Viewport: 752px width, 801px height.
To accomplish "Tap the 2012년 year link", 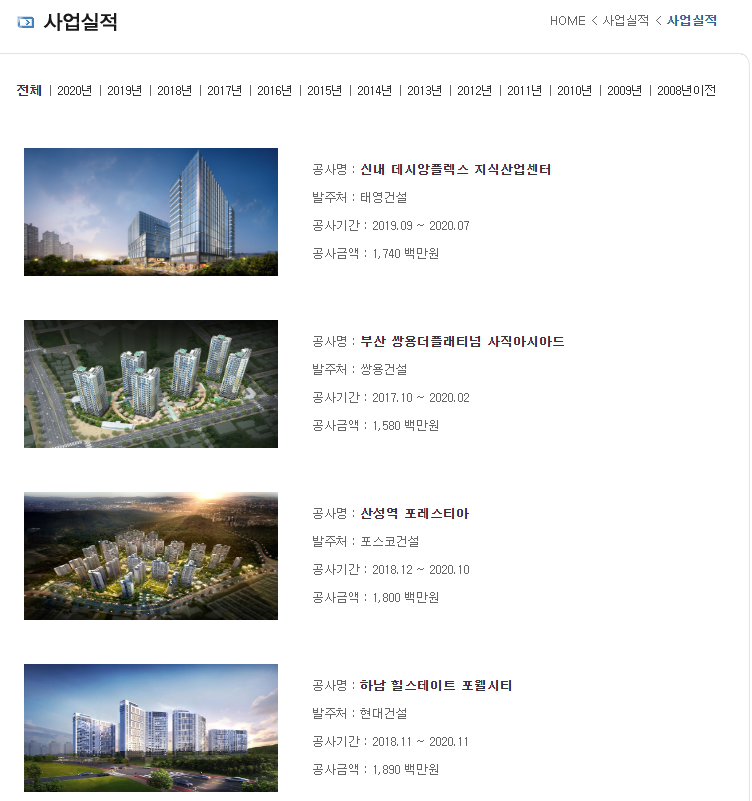I will tap(474, 91).
